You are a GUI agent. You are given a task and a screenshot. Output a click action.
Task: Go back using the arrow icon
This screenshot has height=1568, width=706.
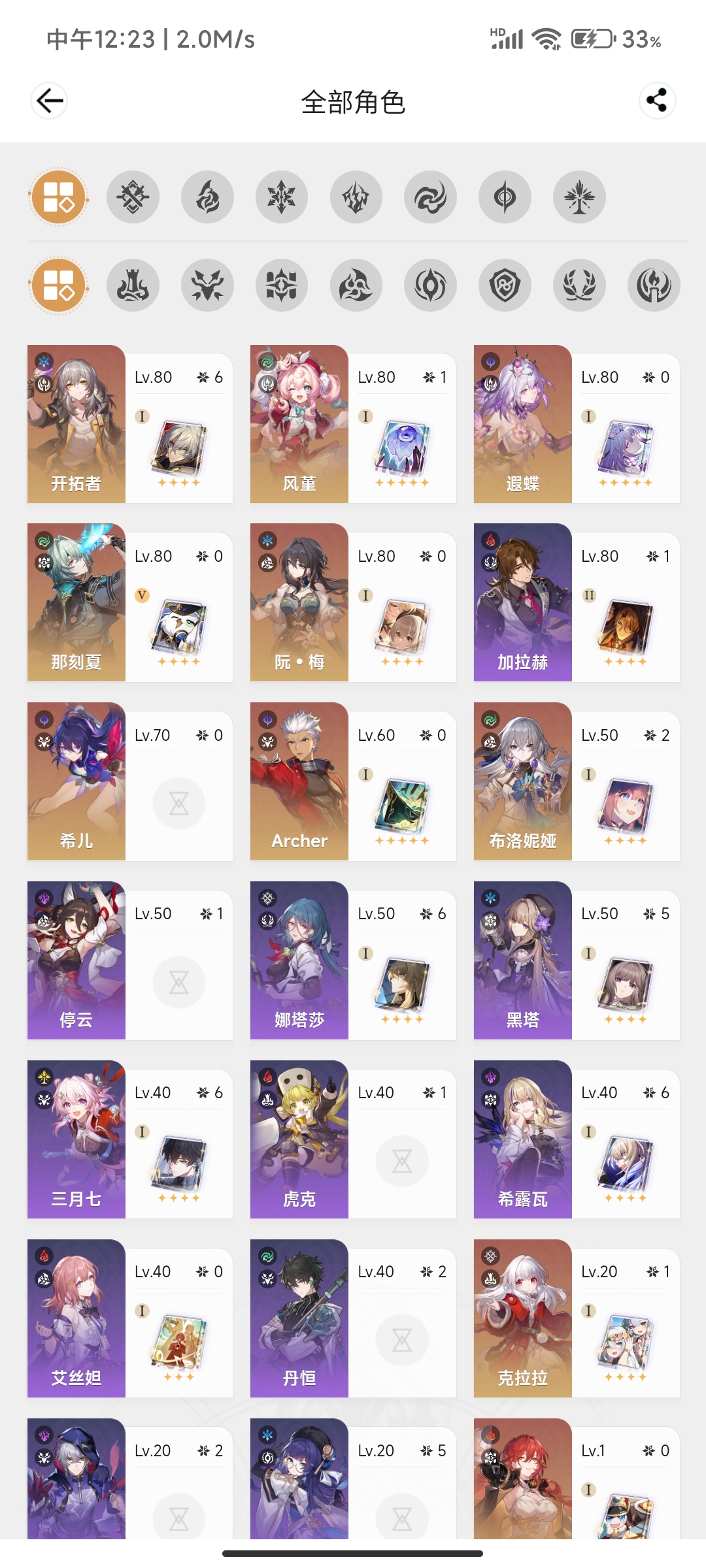pos(49,101)
